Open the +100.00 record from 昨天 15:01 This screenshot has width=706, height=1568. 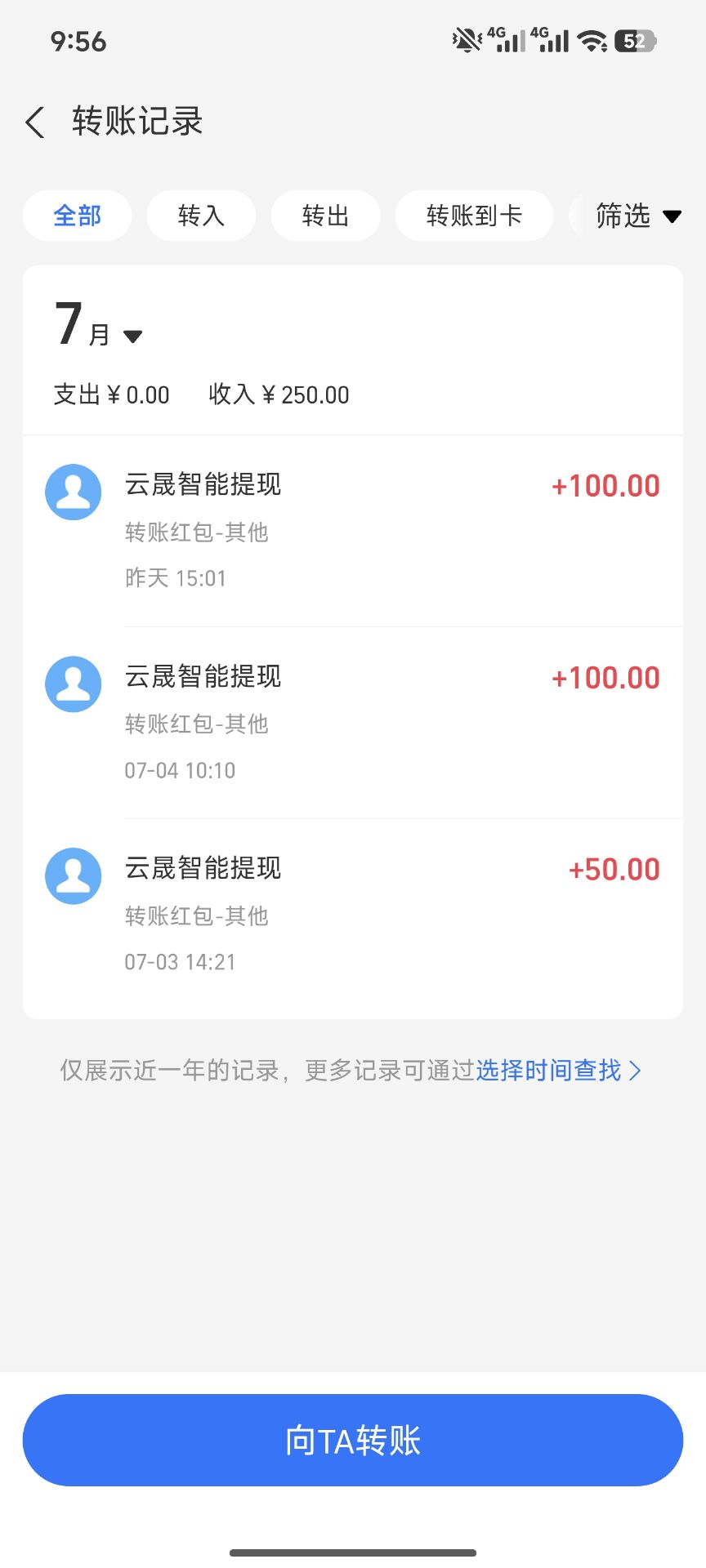pos(353,531)
